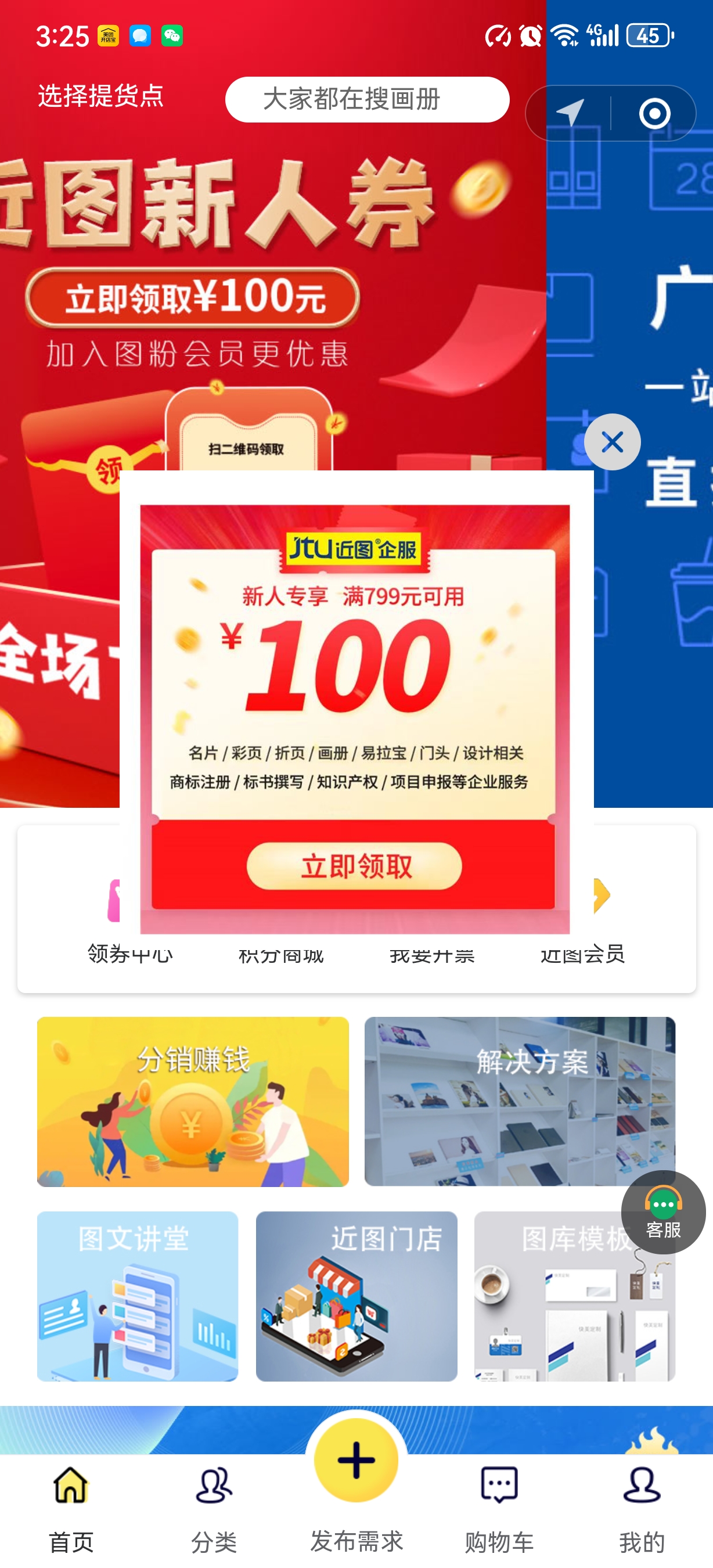Close the ¥100 coupon popup
This screenshot has width=713, height=1568.
(611, 442)
